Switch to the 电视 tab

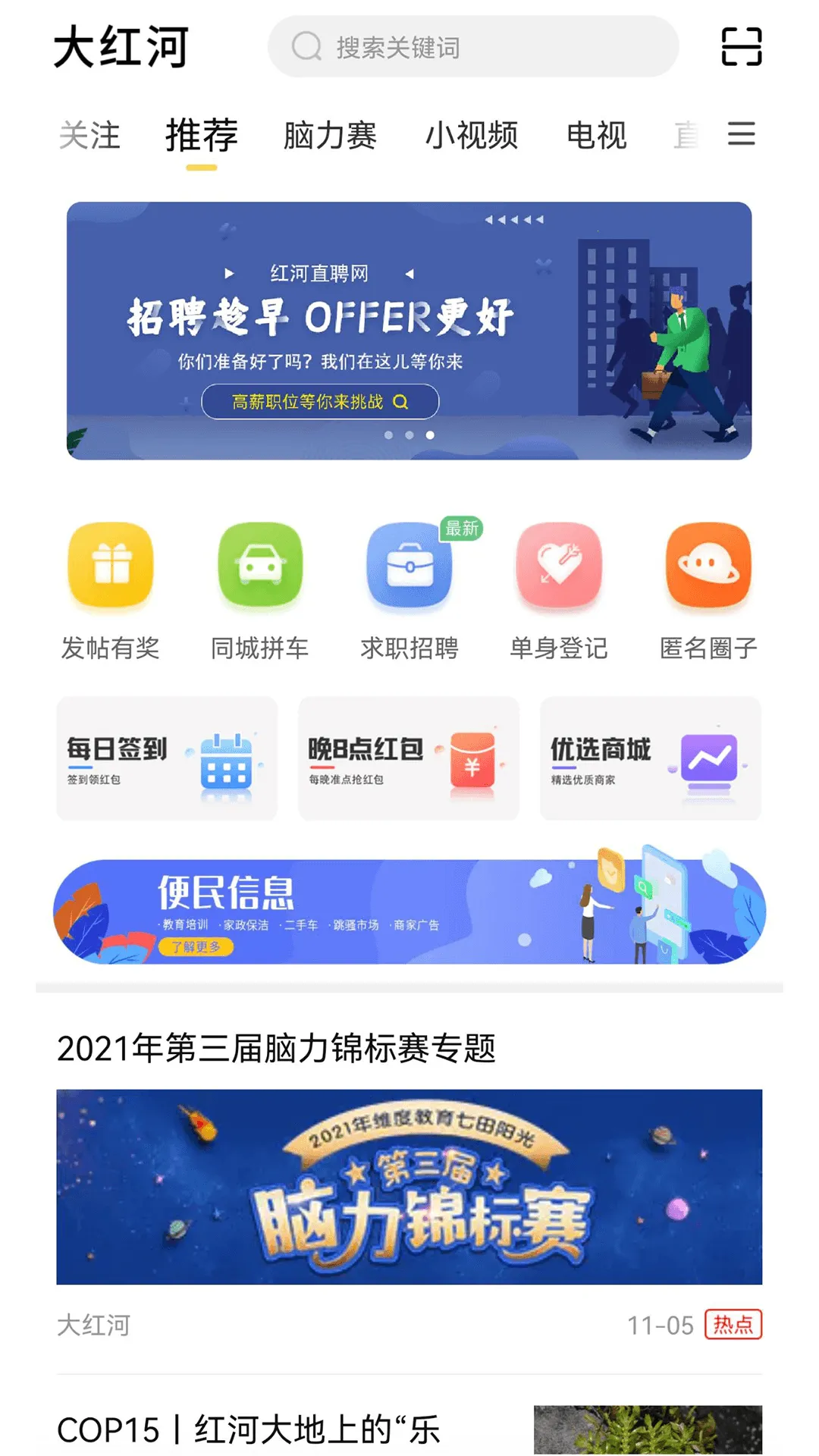tap(597, 136)
